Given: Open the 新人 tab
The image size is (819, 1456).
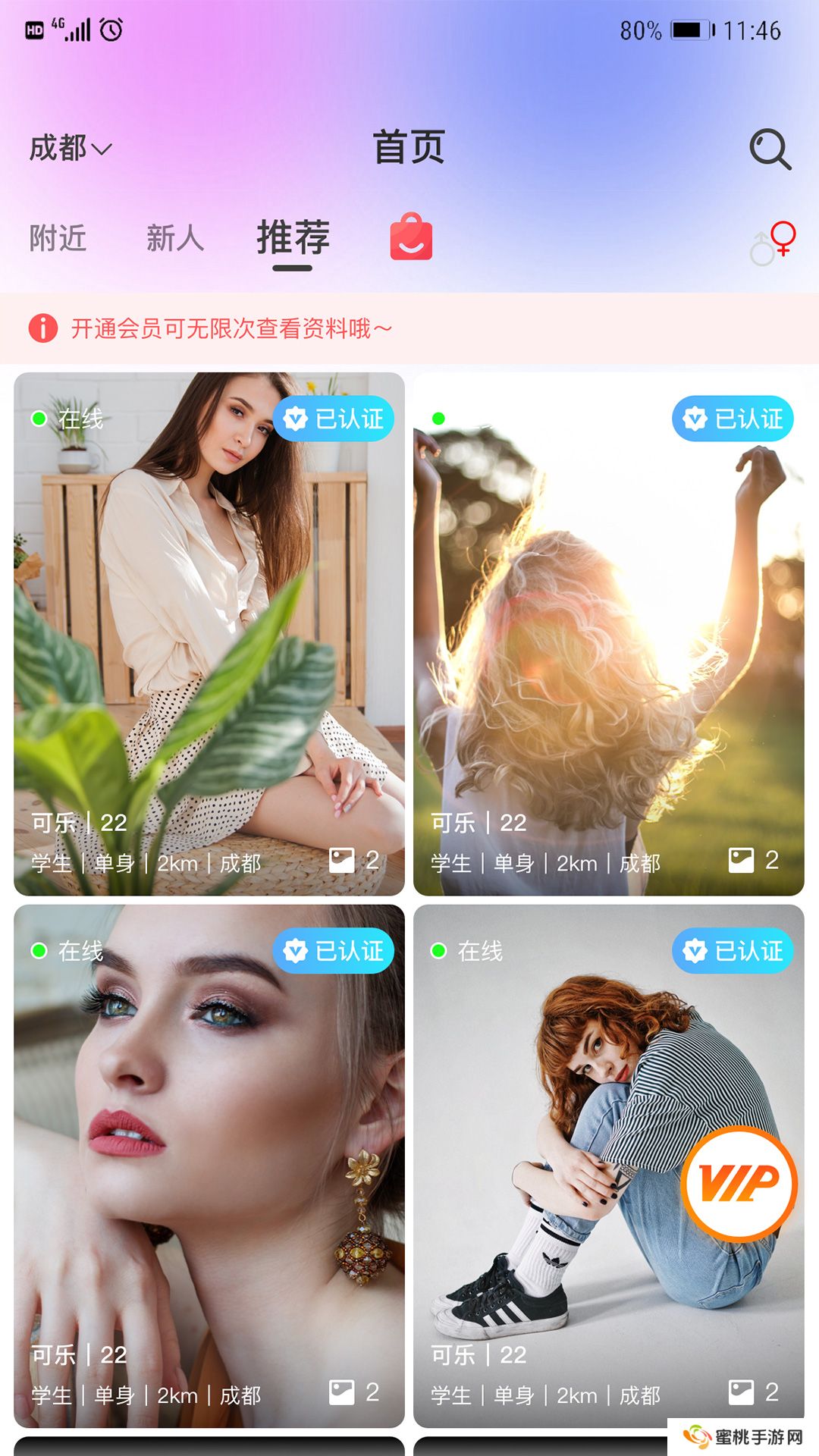Looking at the screenshot, I should [x=176, y=239].
